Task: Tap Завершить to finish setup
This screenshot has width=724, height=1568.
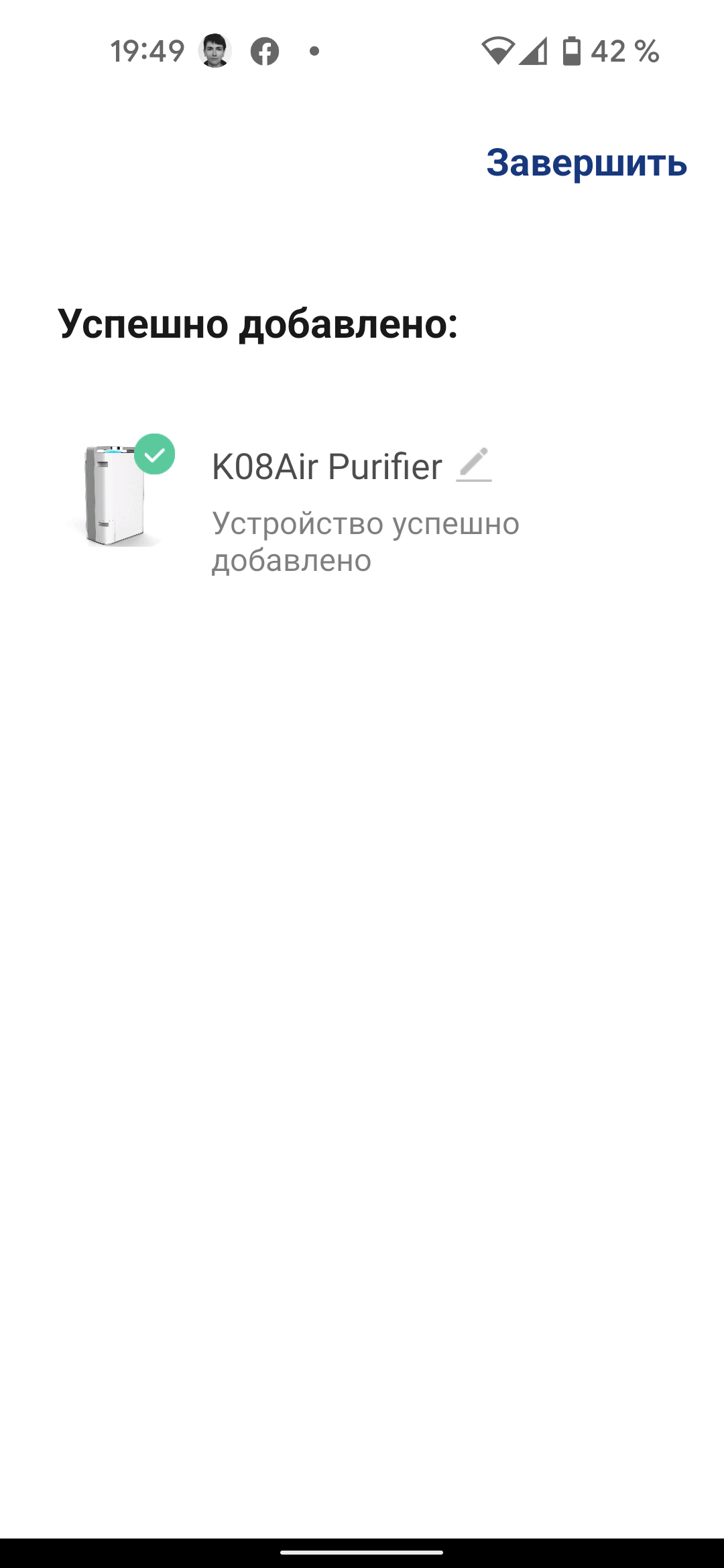Action: 587,163
